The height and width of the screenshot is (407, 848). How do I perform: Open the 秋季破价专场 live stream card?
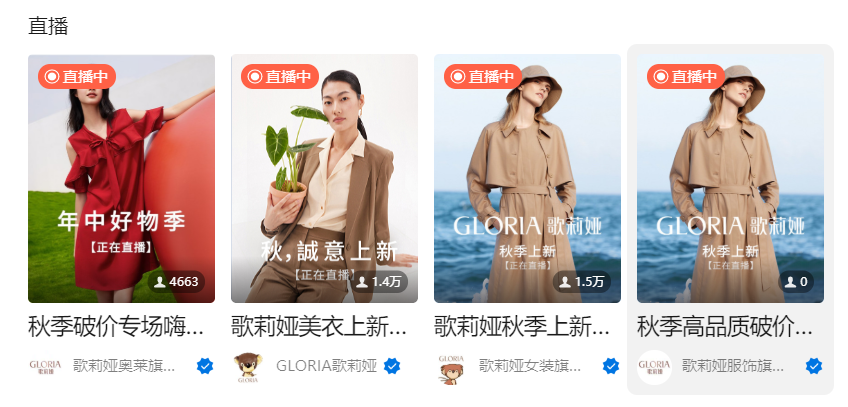[x=121, y=180]
